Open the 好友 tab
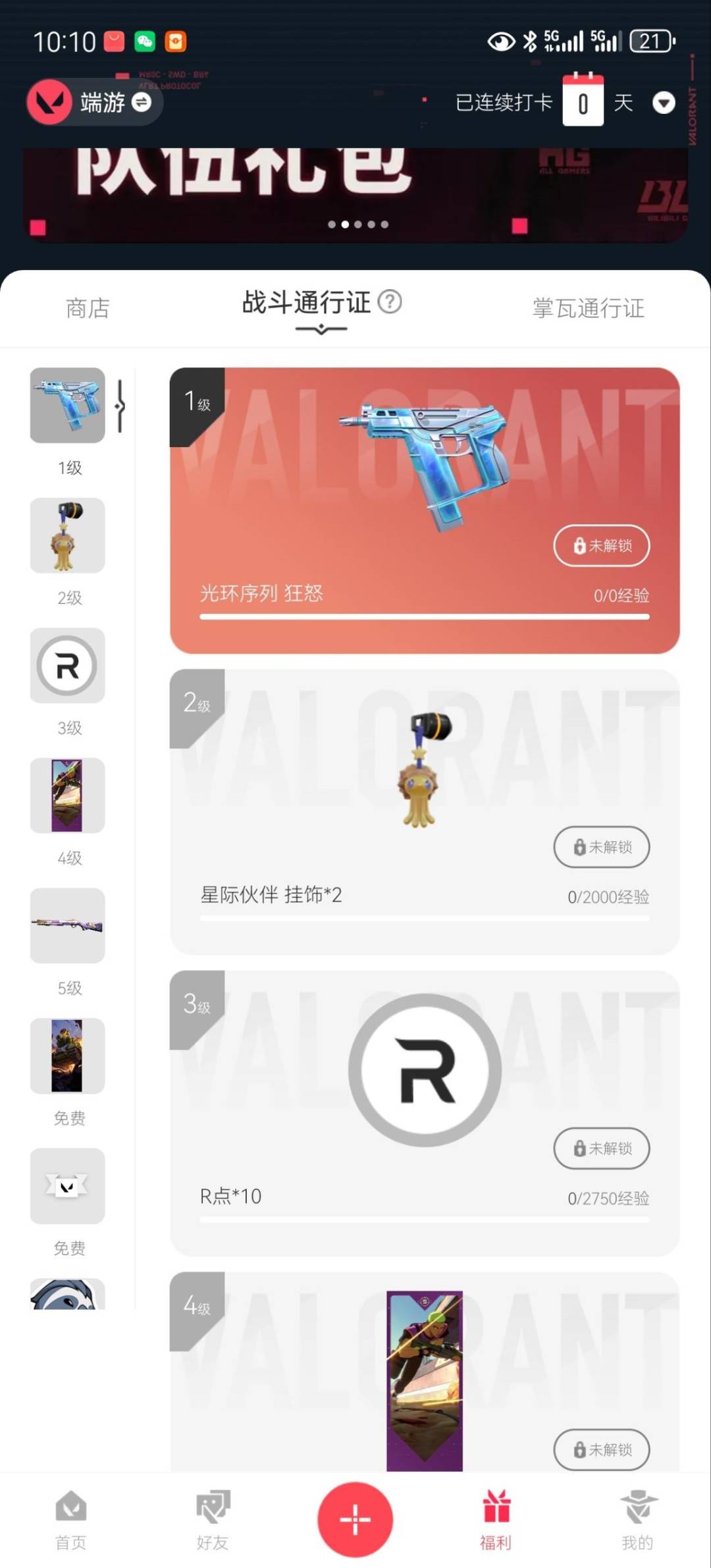This screenshot has height=1568, width=711. coord(213,1519)
